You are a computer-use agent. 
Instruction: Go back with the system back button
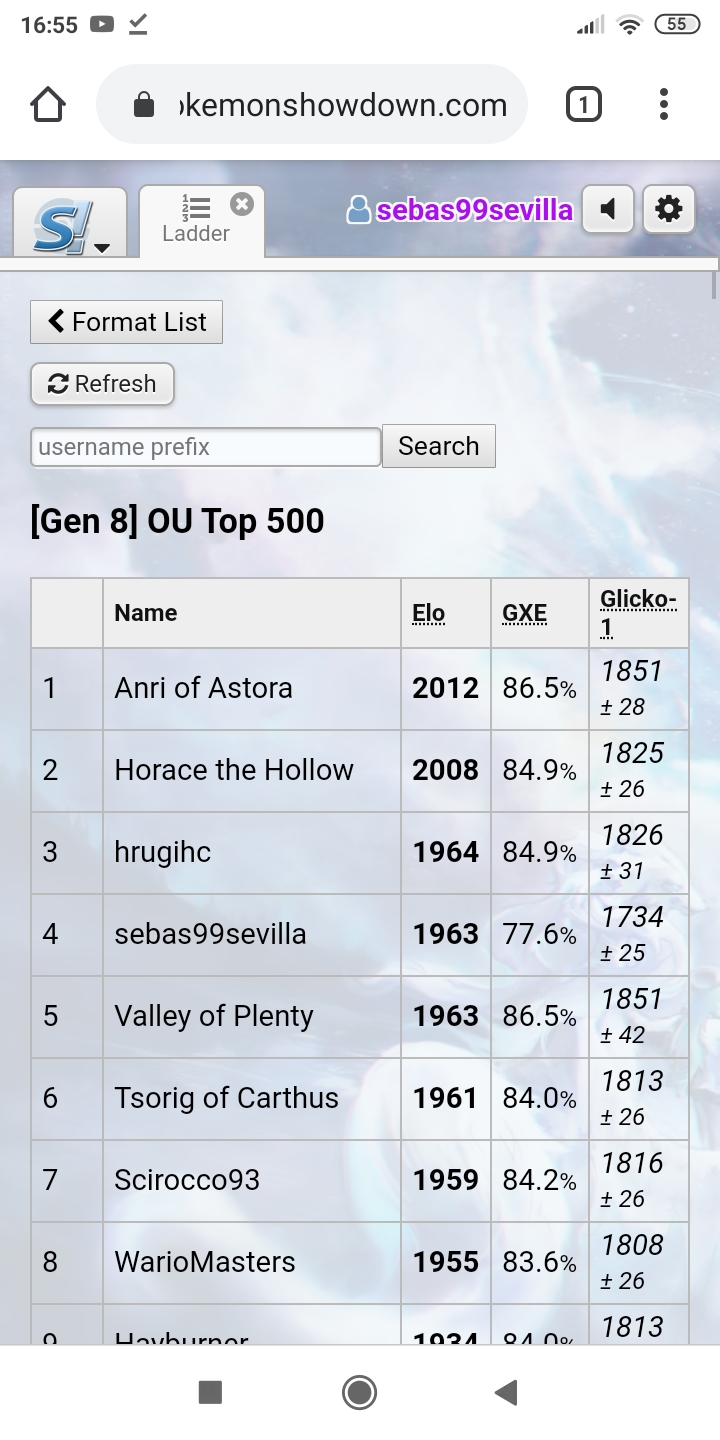(x=506, y=1392)
